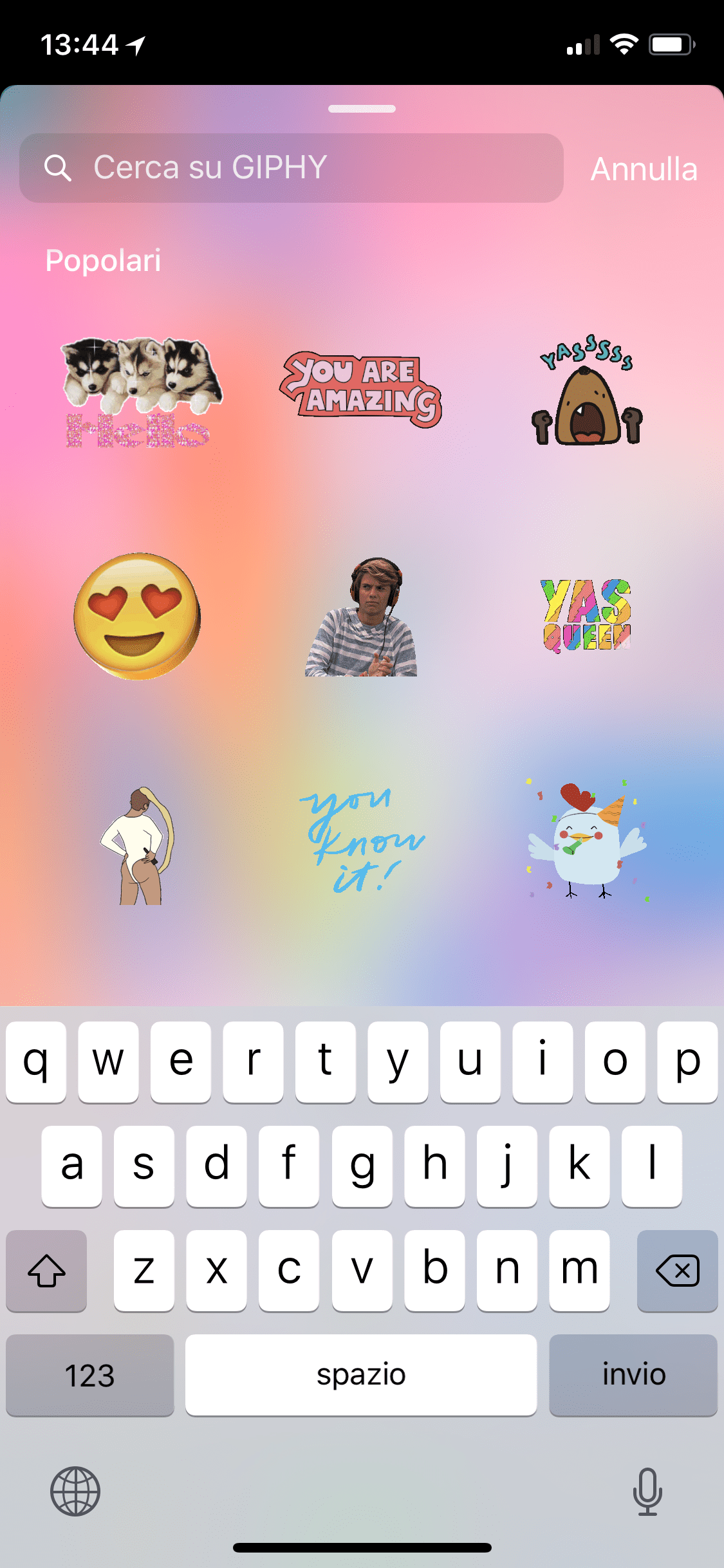The image size is (724, 1568).
Task: Open the keyboard language globe
Action: [x=75, y=1491]
